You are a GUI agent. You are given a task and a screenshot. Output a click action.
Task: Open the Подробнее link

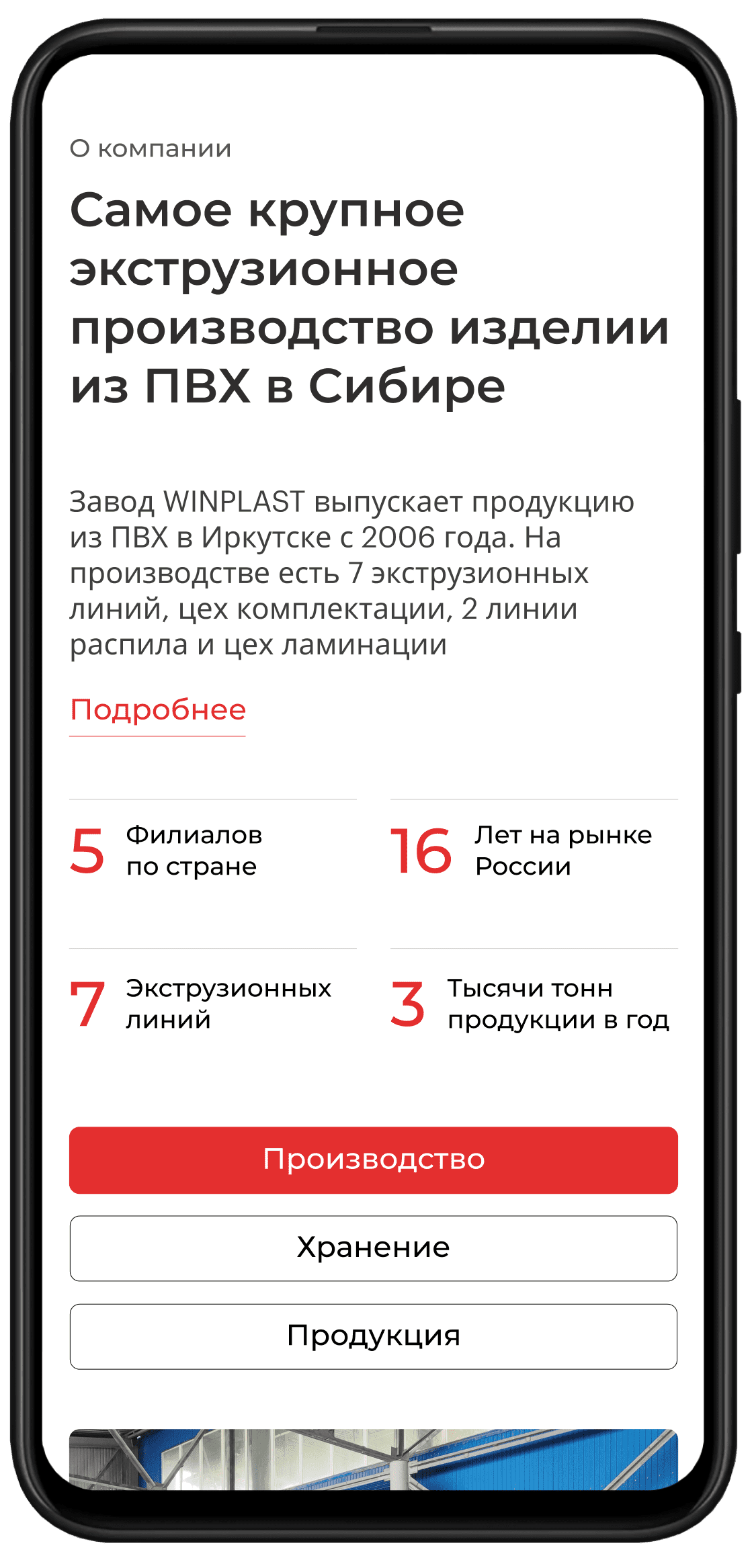click(x=158, y=711)
